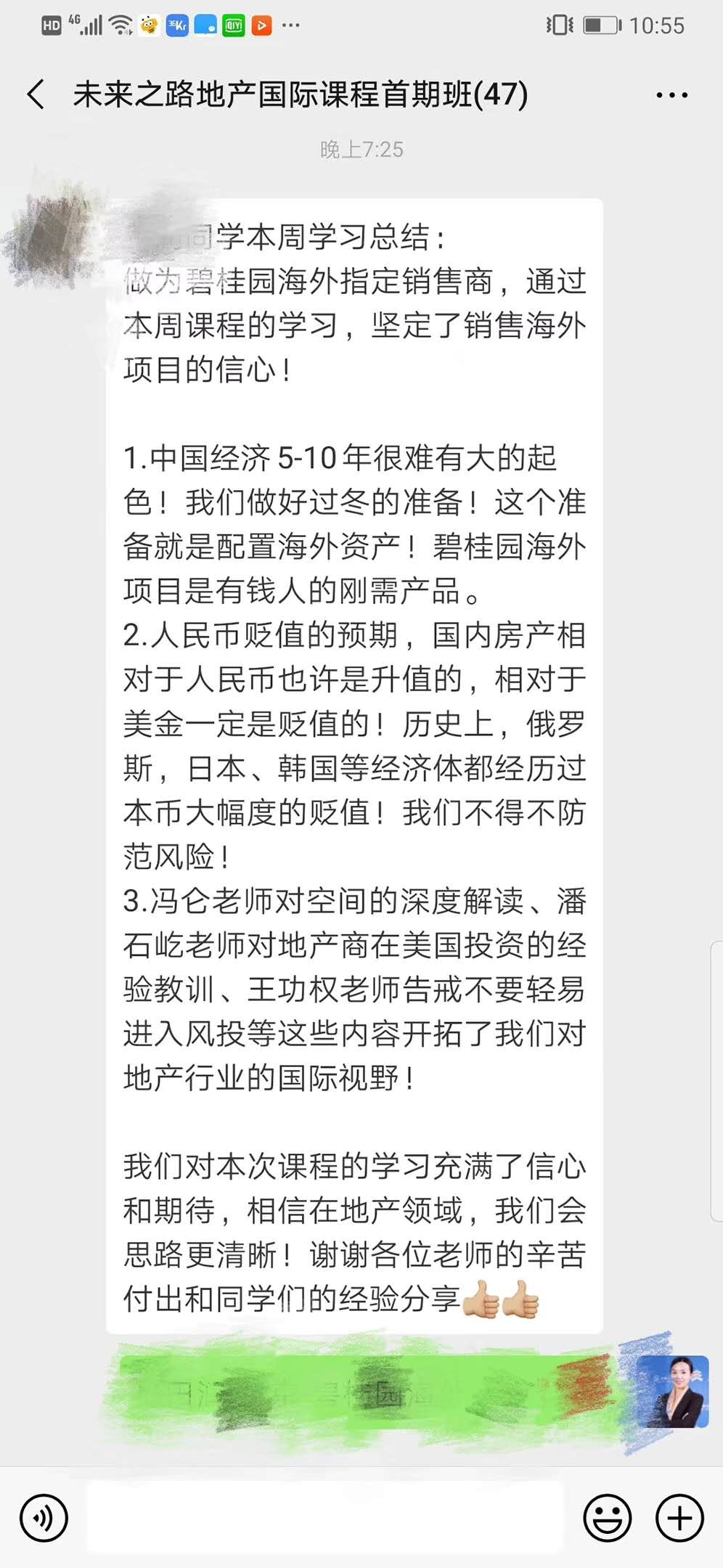
Task: Tap the message text field
Action: point(325,1517)
